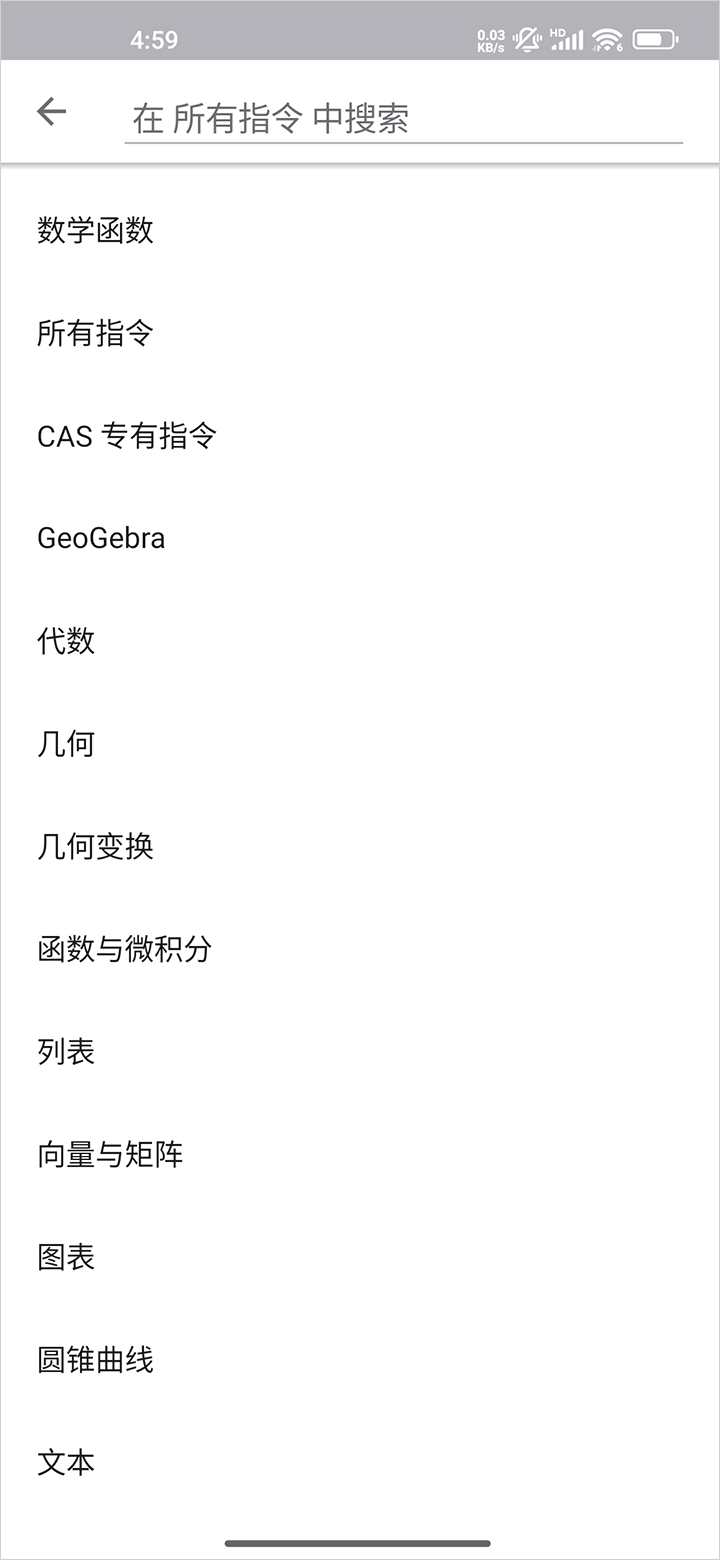Open the 数学函数 category
Image resolution: width=720 pixels, height=1560 pixels.
pos(360,230)
